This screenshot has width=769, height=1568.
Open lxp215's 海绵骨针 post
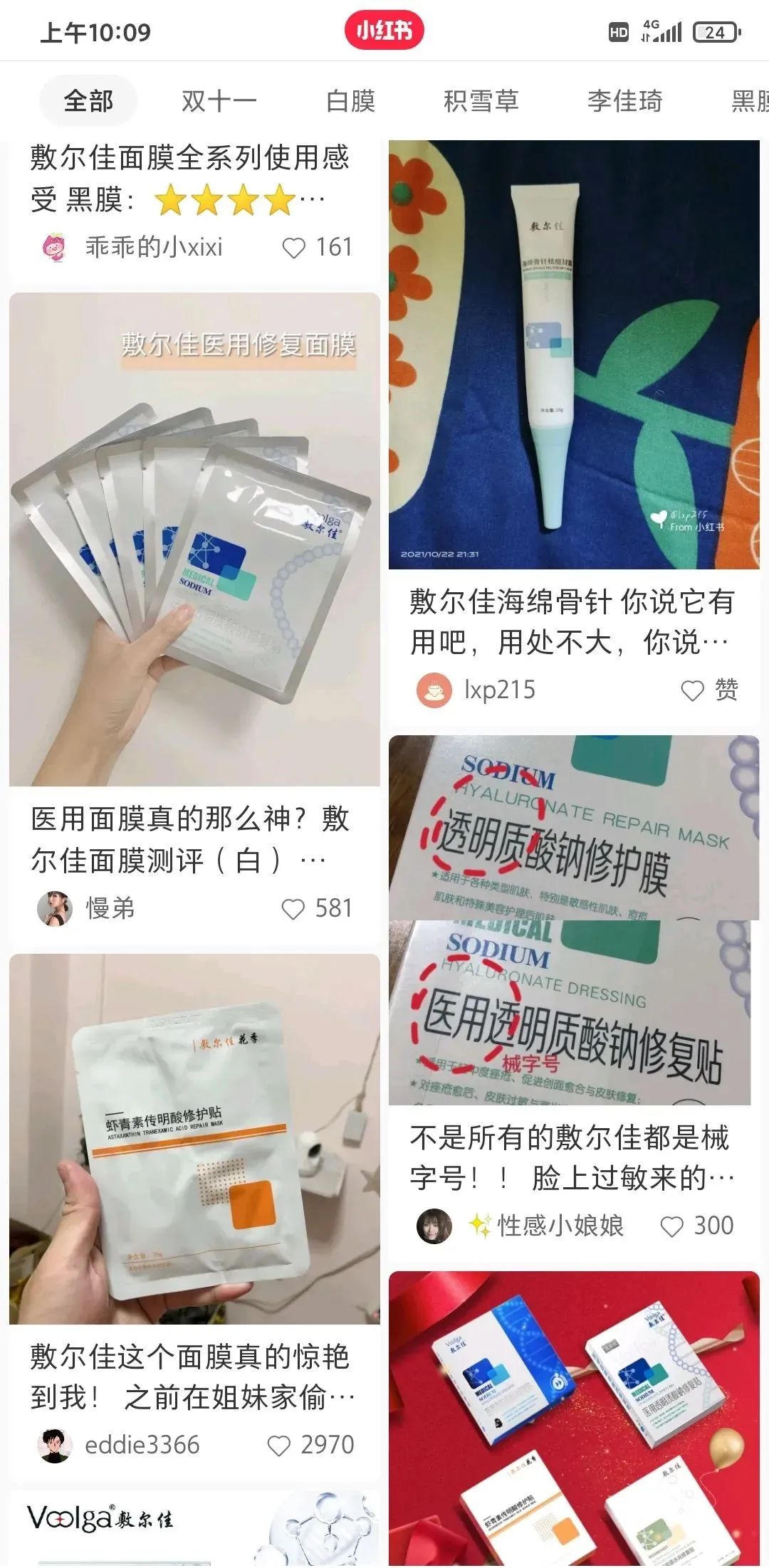574,354
